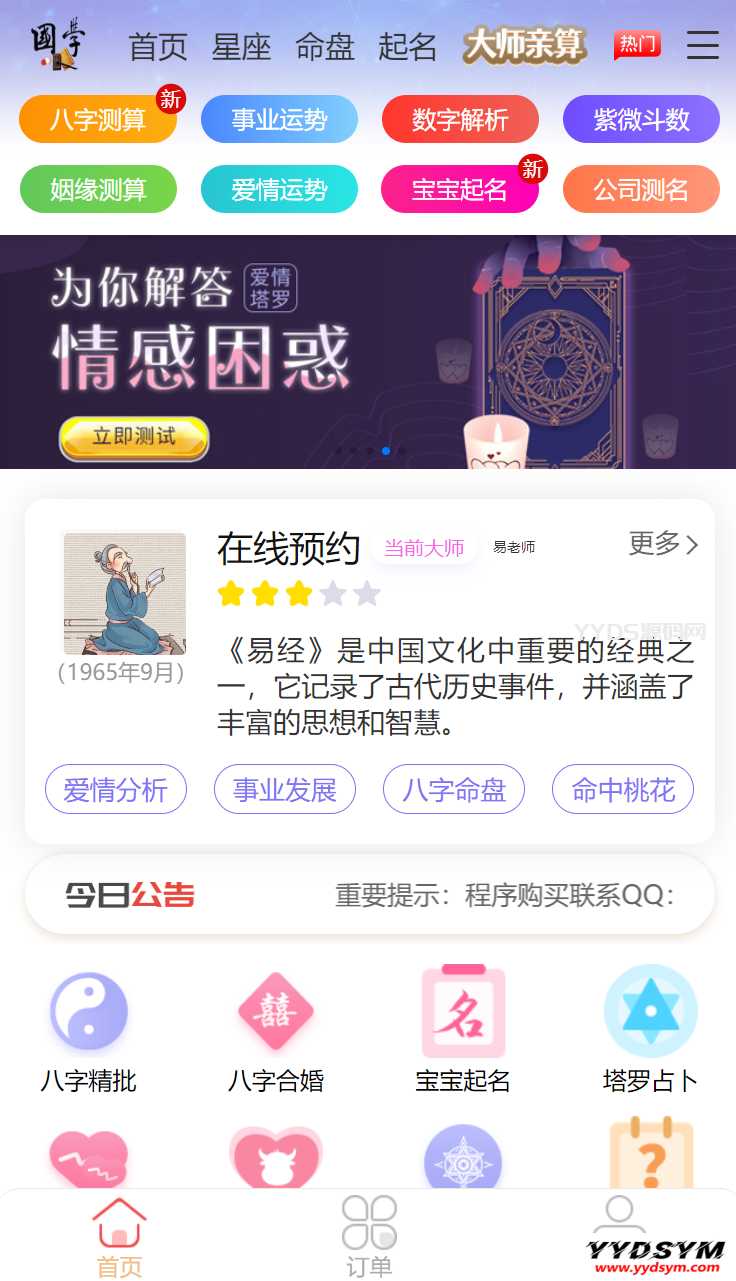Tap the 八字测算 orange chip

click(x=98, y=120)
